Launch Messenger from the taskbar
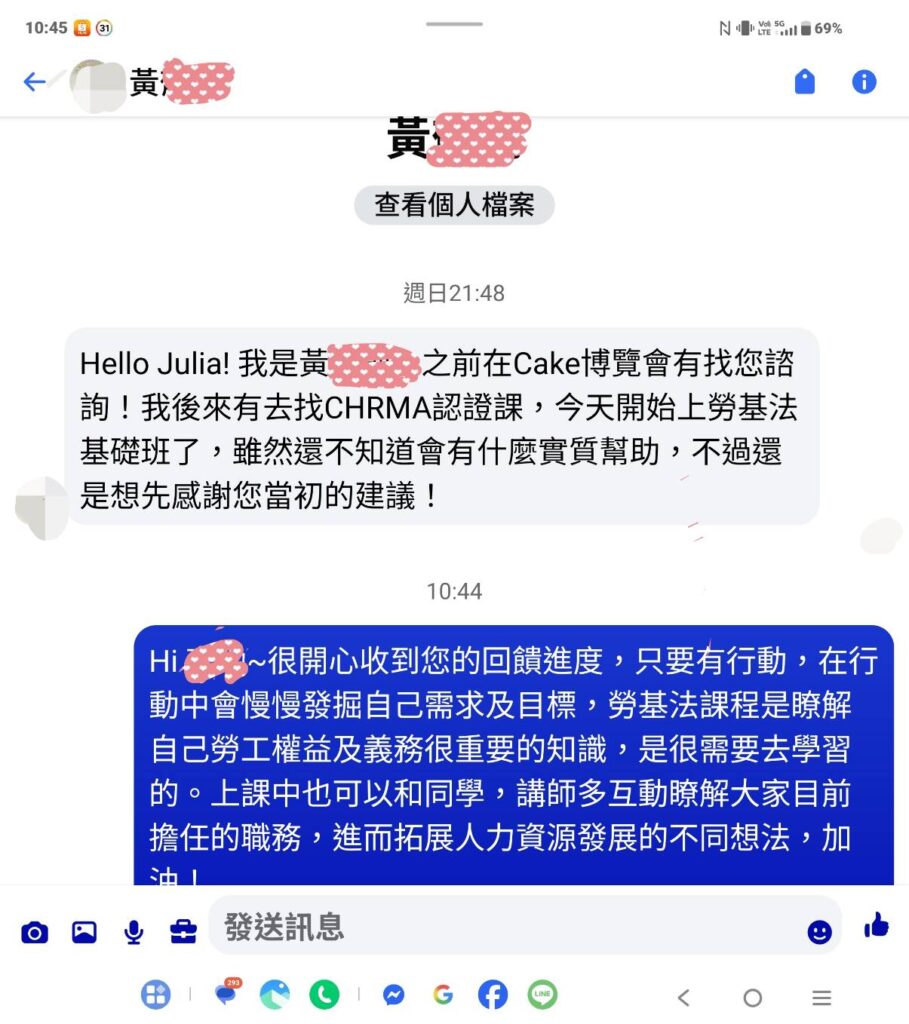This screenshot has height=1024, width=909. tap(394, 995)
